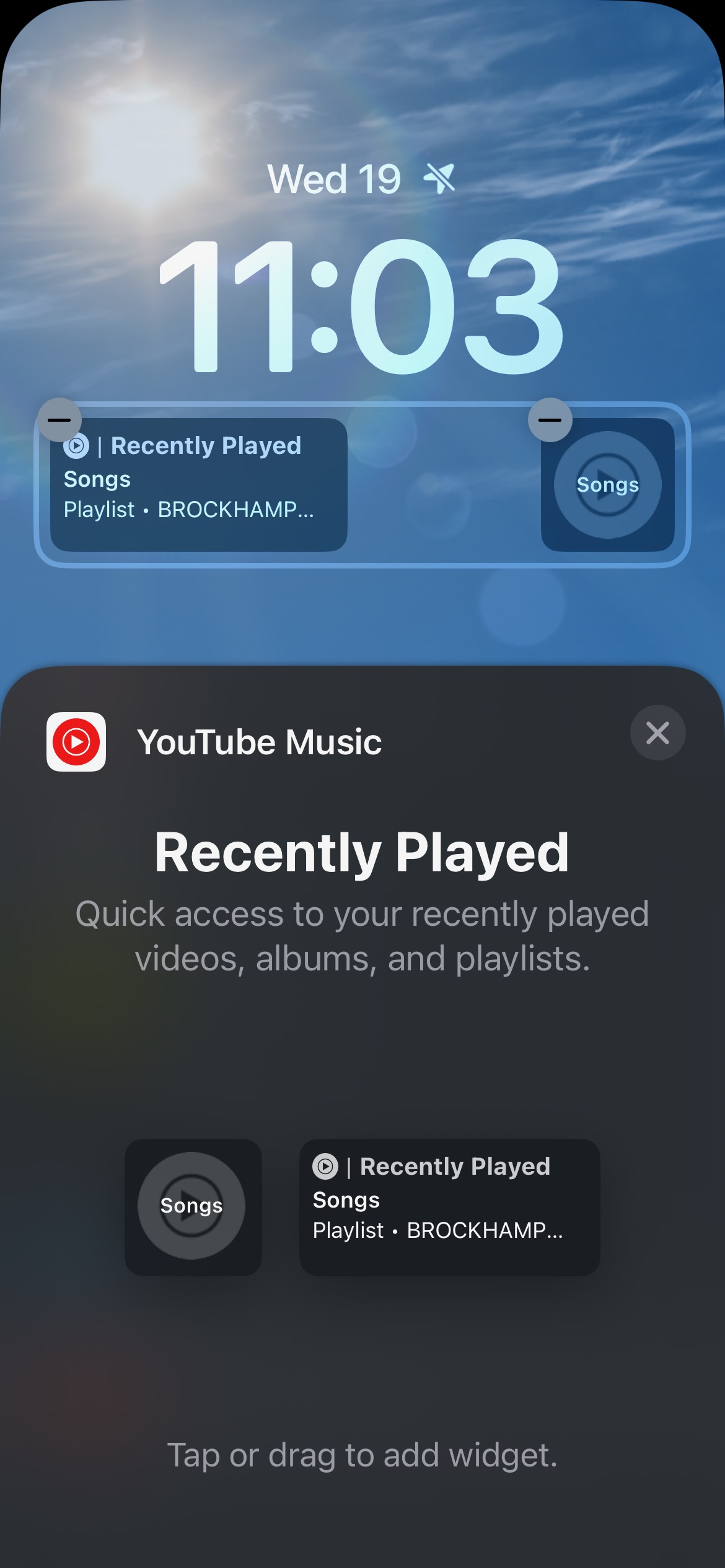725x1568 pixels.
Task: Tap the date Wed 19 above the clock
Action: (335, 180)
